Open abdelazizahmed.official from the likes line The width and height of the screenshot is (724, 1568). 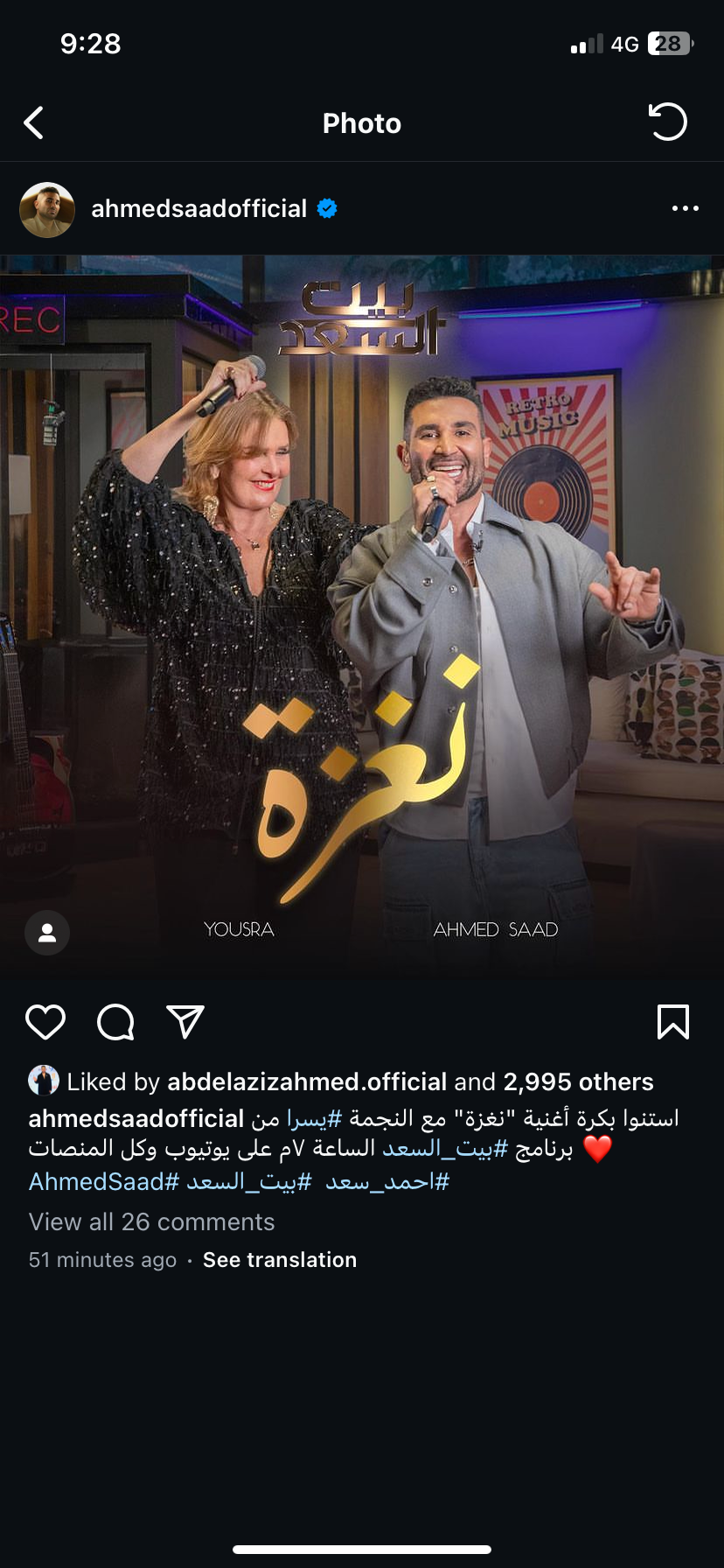[x=307, y=1082]
